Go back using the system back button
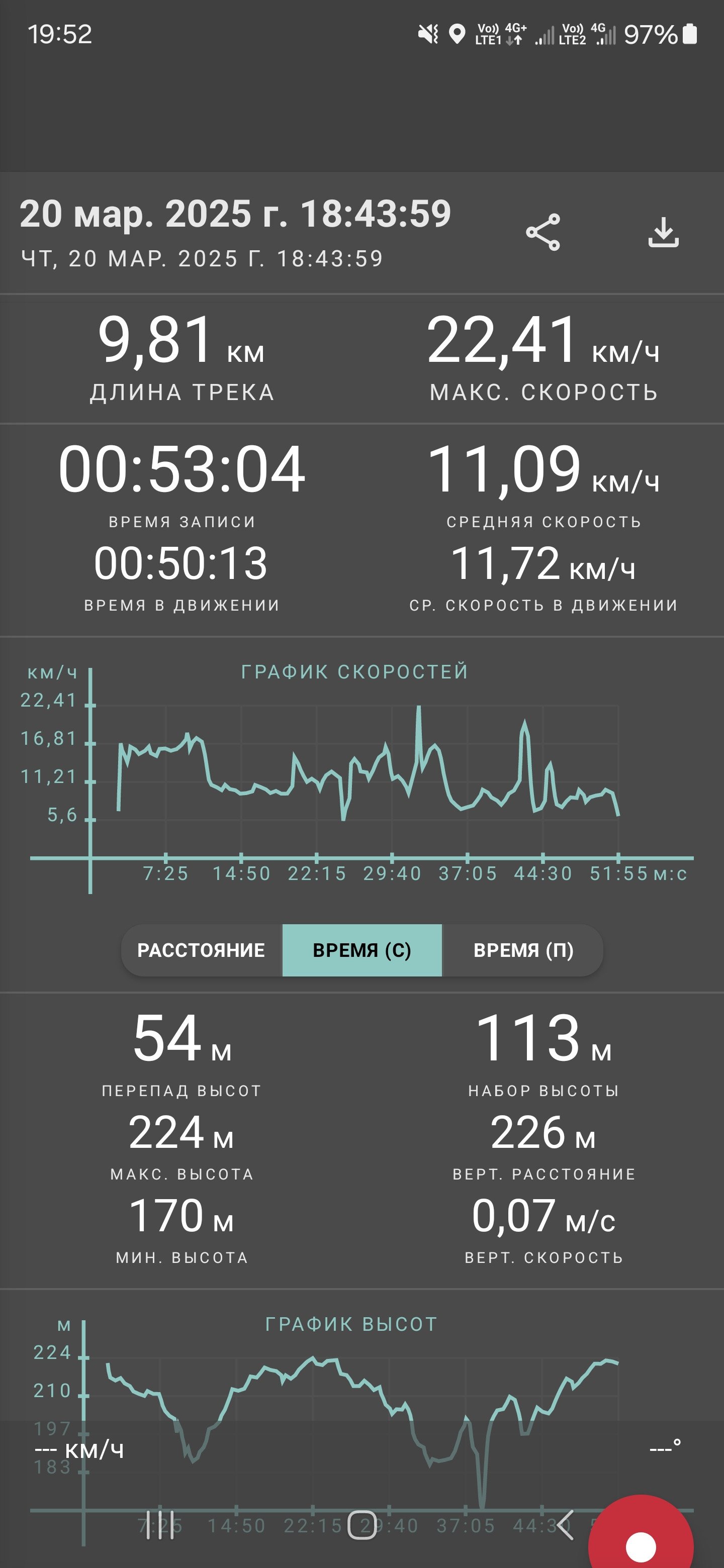 [565, 1525]
